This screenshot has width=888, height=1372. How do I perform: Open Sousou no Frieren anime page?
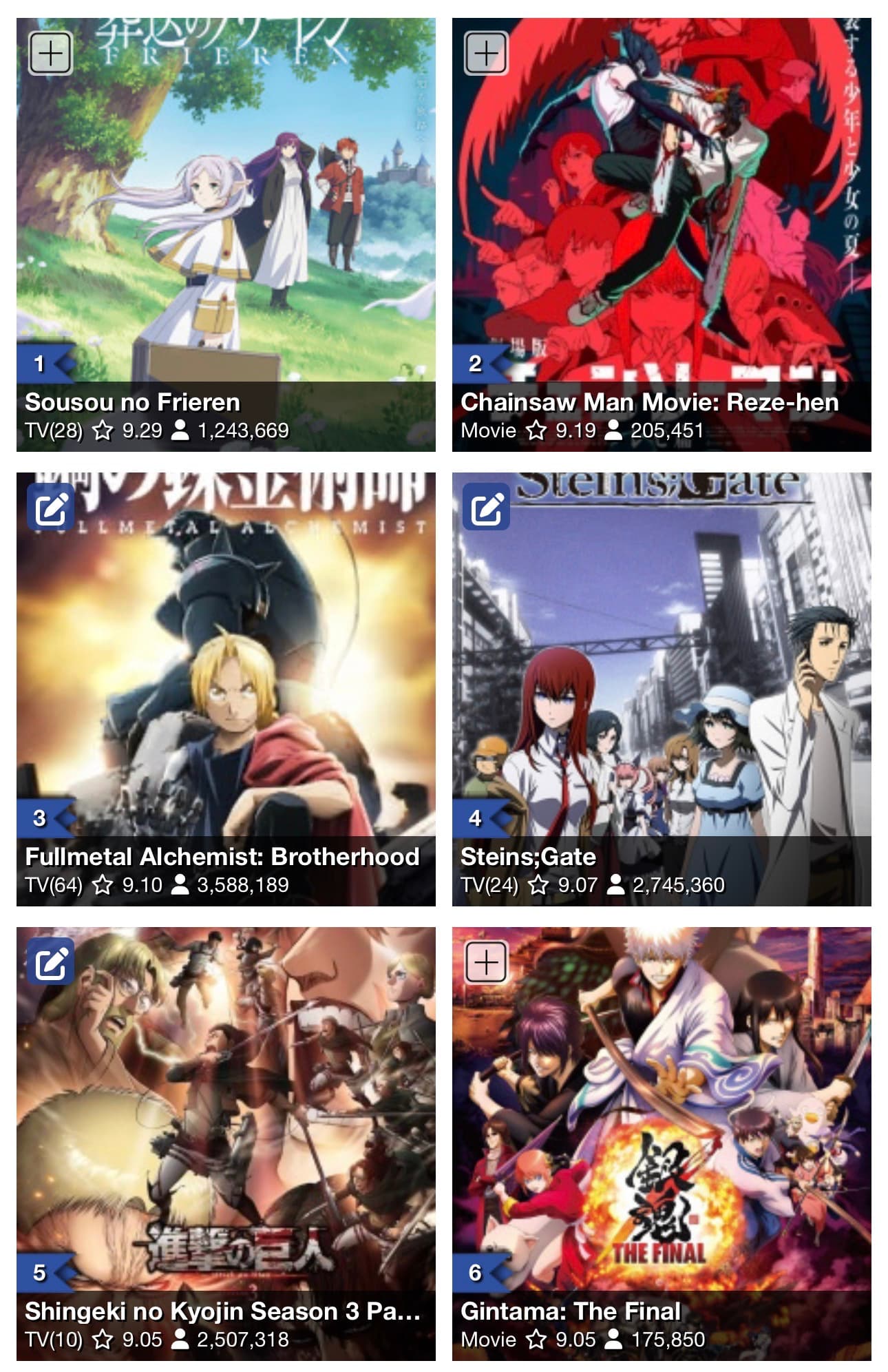click(x=132, y=402)
